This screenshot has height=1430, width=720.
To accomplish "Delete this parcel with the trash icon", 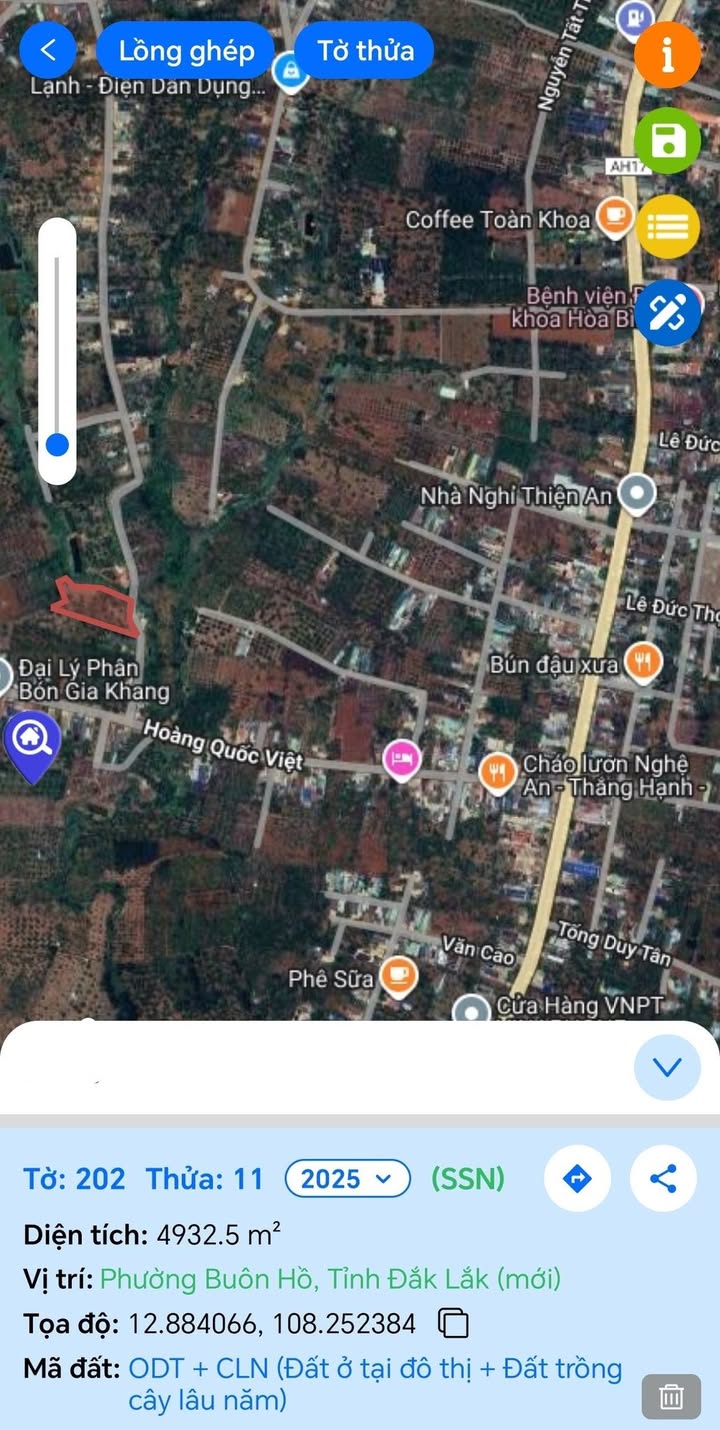I will click(x=671, y=1396).
